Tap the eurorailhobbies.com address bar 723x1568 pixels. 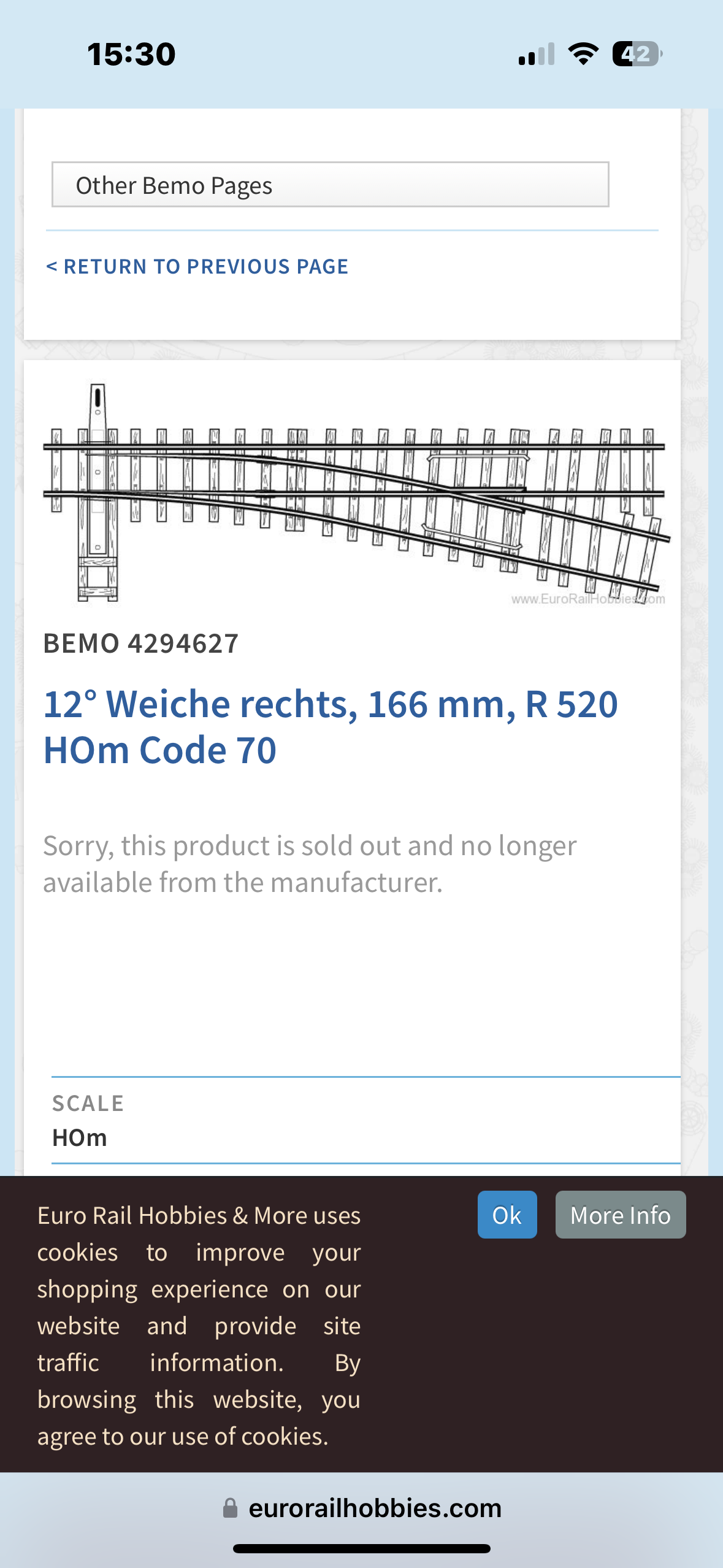(362, 1508)
